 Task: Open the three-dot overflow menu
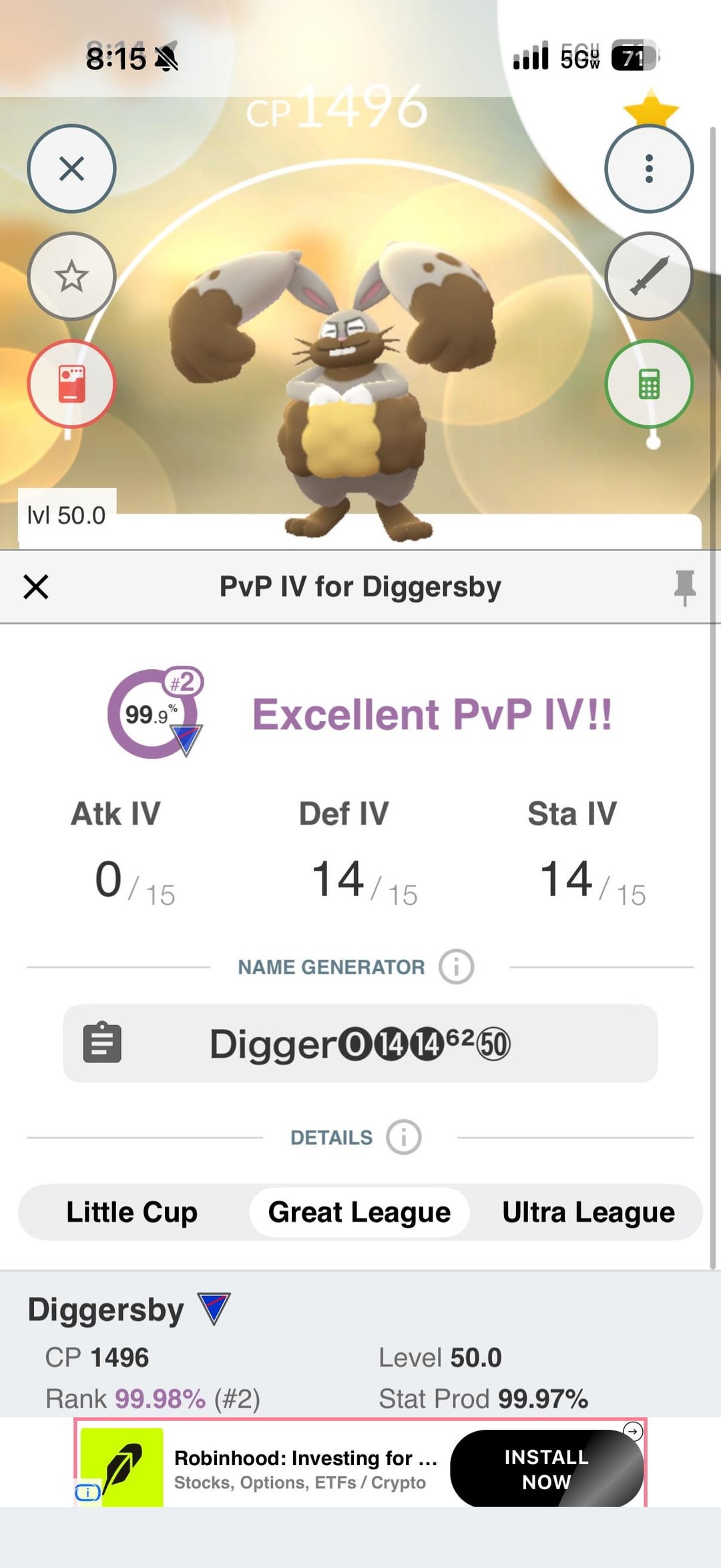point(649,169)
